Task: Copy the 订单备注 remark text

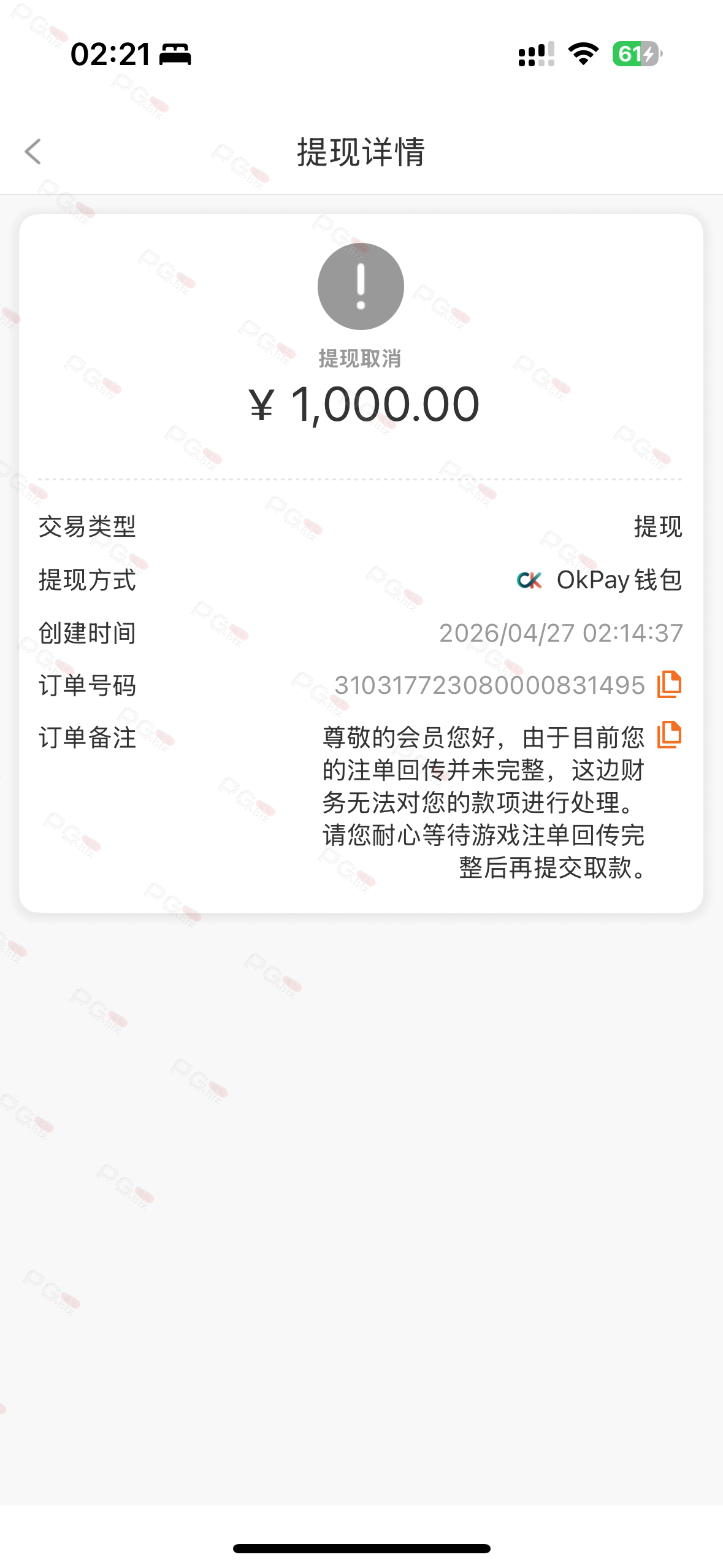Action: coord(669,735)
